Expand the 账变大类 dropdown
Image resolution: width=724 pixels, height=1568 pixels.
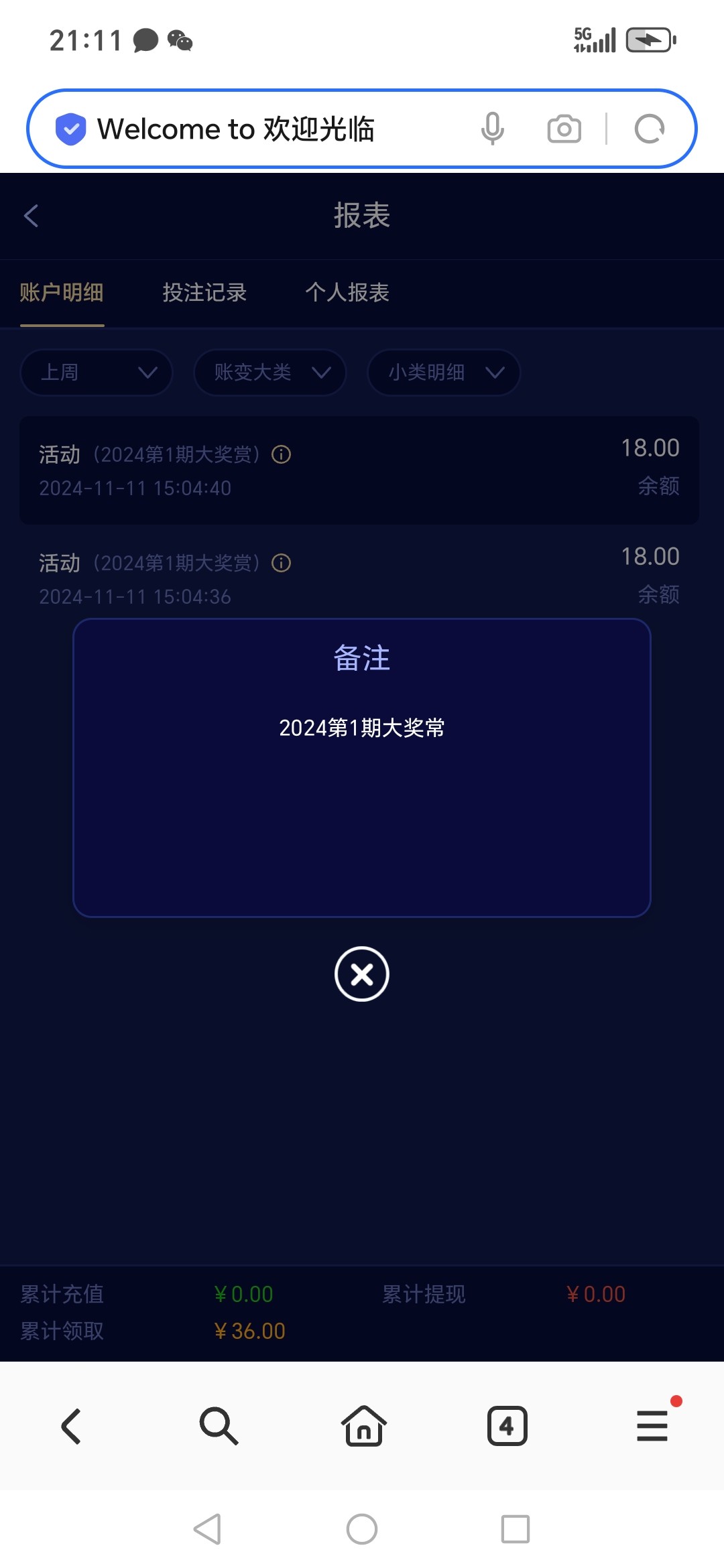[269, 373]
